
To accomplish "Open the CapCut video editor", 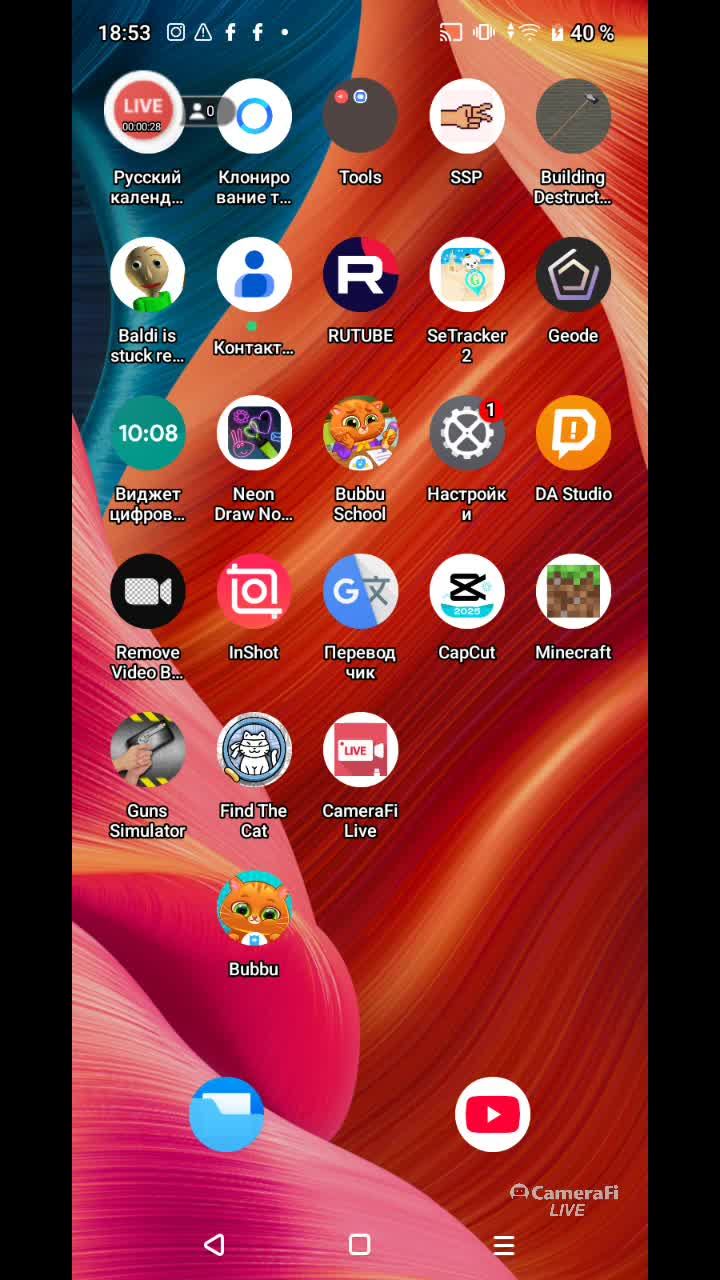I will click(467, 592).
